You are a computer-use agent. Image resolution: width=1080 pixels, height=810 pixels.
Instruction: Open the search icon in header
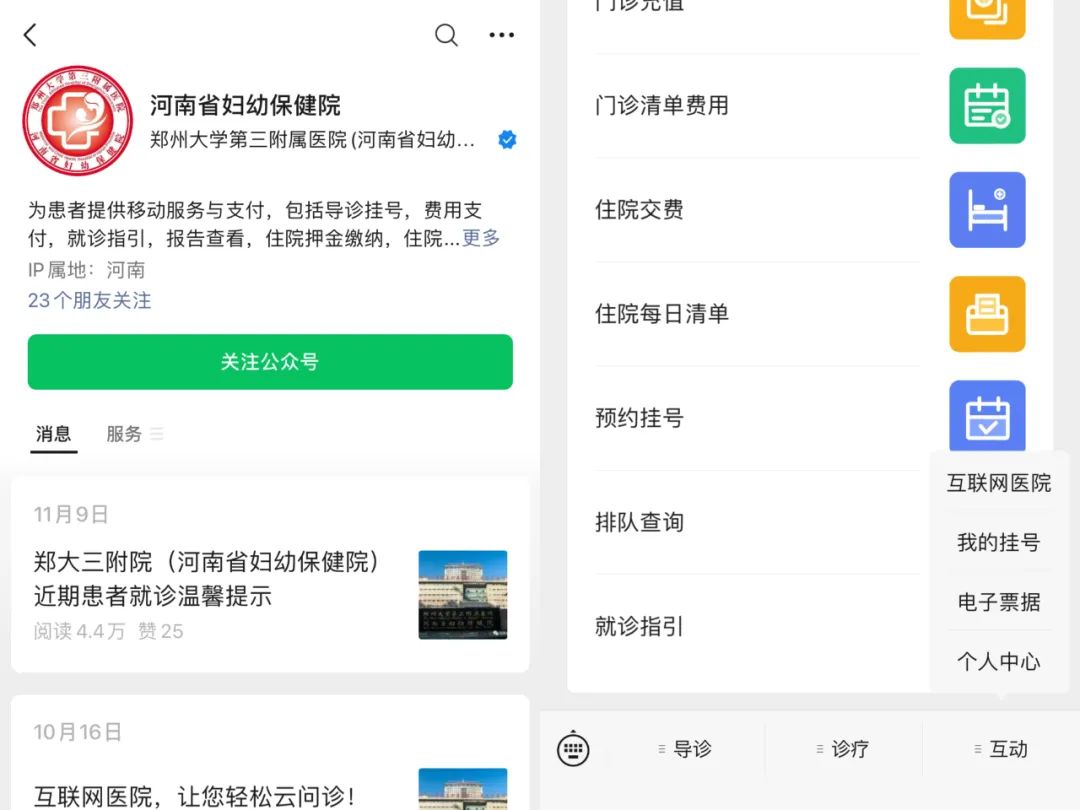[446, 35]
